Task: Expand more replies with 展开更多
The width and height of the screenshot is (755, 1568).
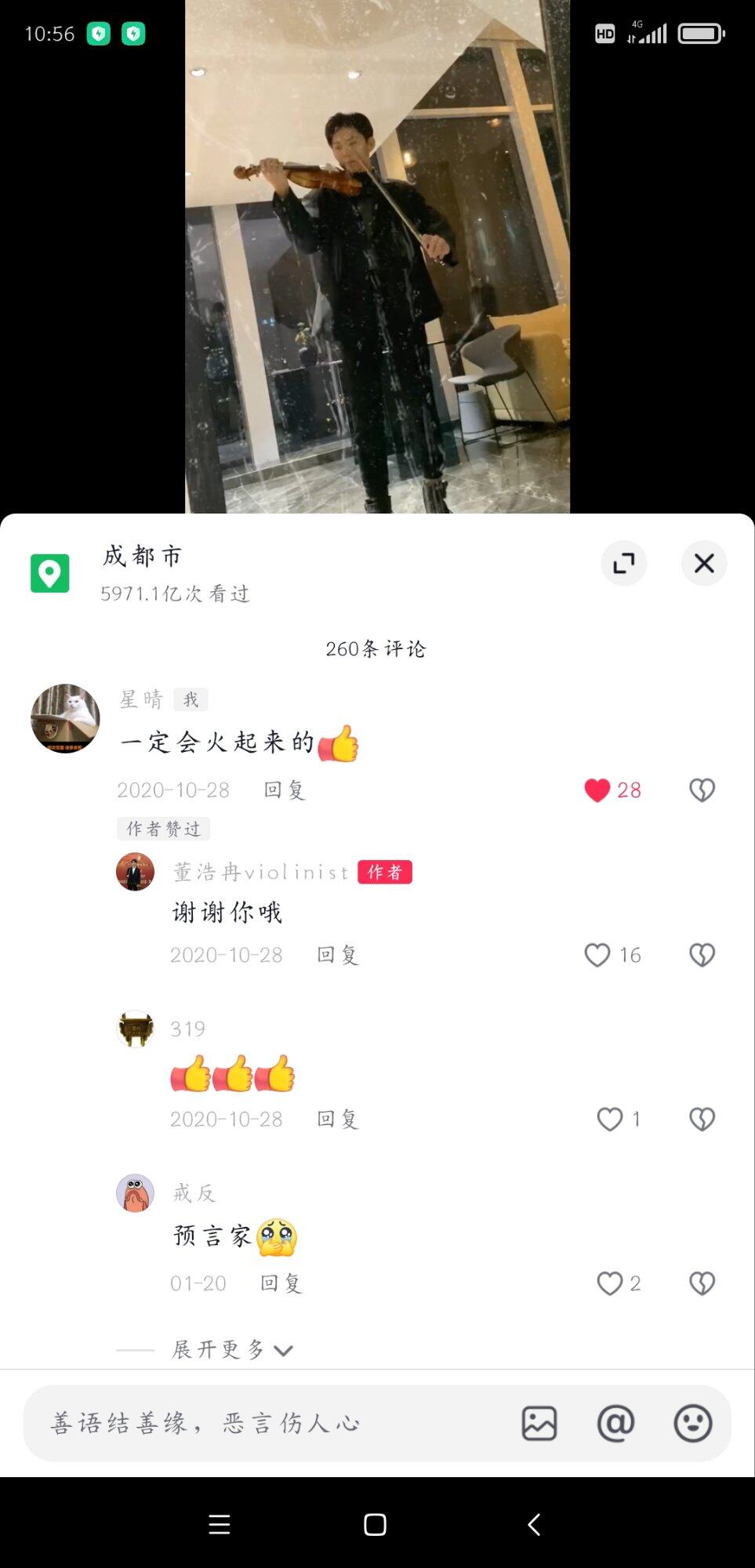Action: 231,1349
